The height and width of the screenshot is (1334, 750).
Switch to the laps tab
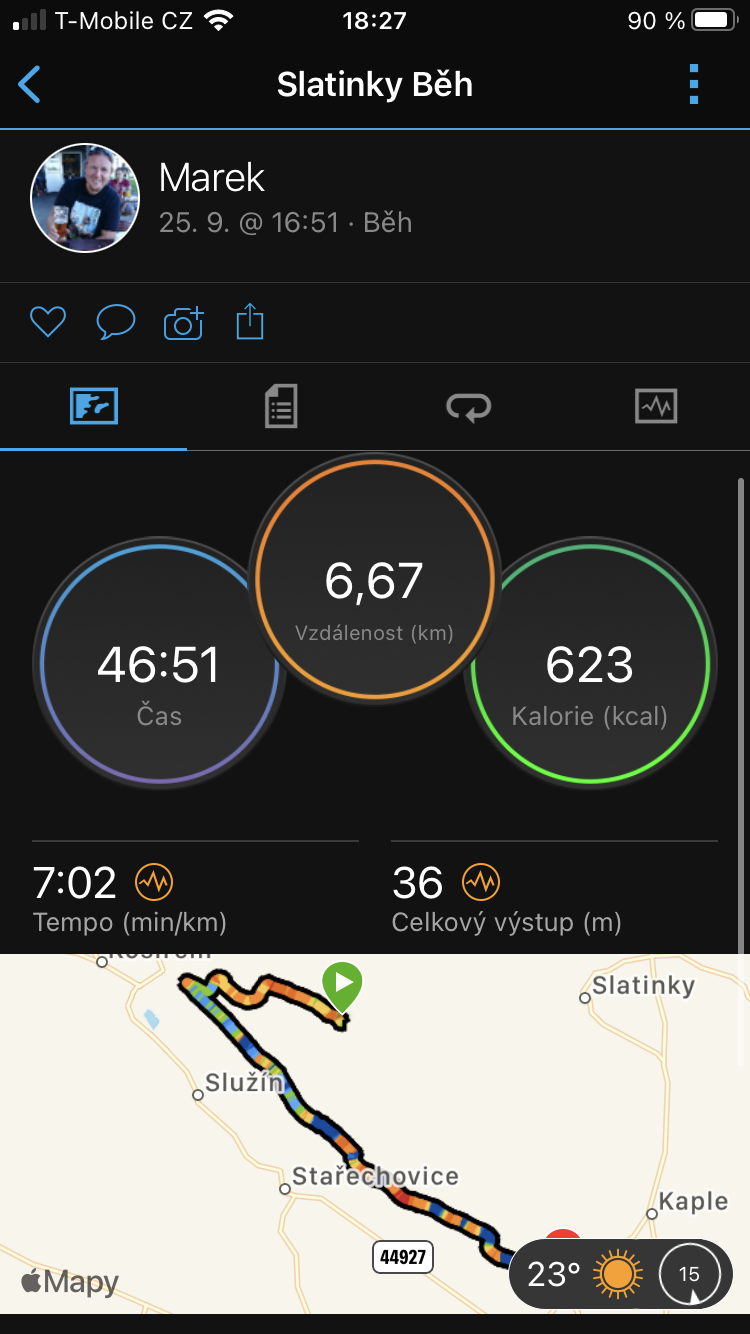click(469, 407)
